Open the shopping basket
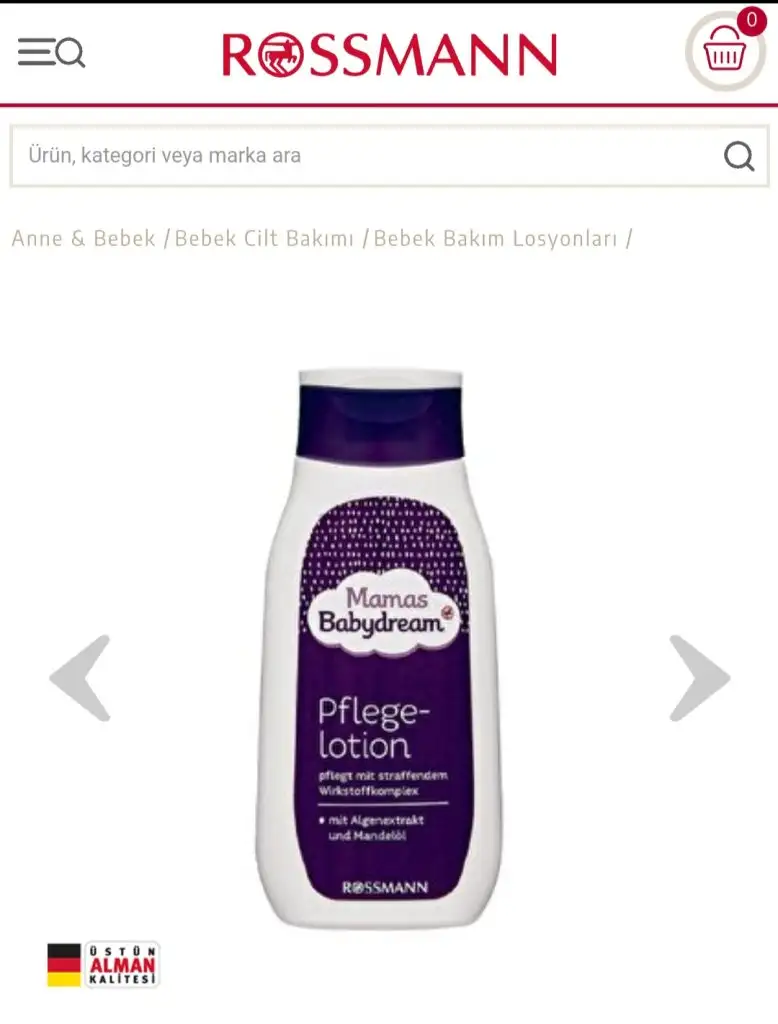The image size is (778, 1024). click(x=724, y=52)
